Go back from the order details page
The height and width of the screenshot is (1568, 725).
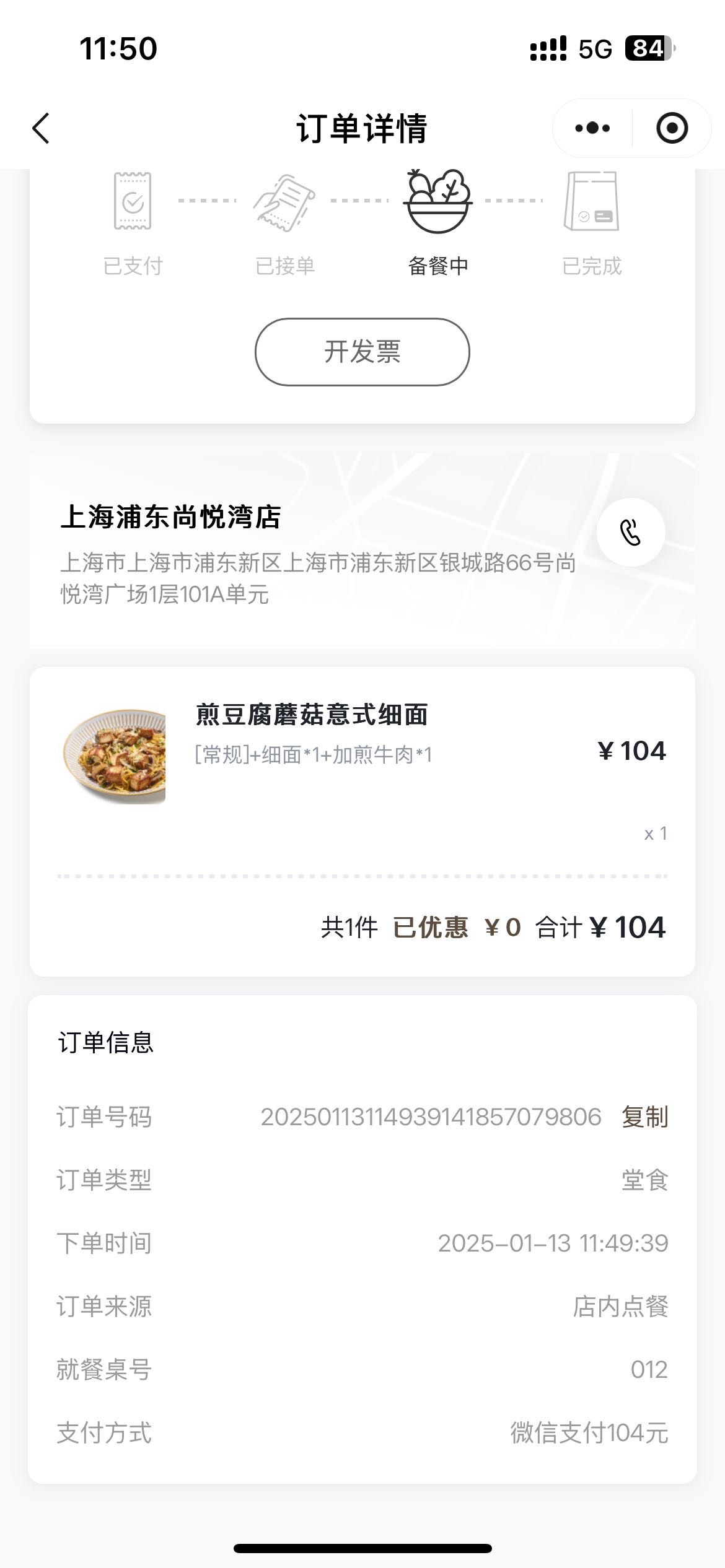[x=41, y=128]
